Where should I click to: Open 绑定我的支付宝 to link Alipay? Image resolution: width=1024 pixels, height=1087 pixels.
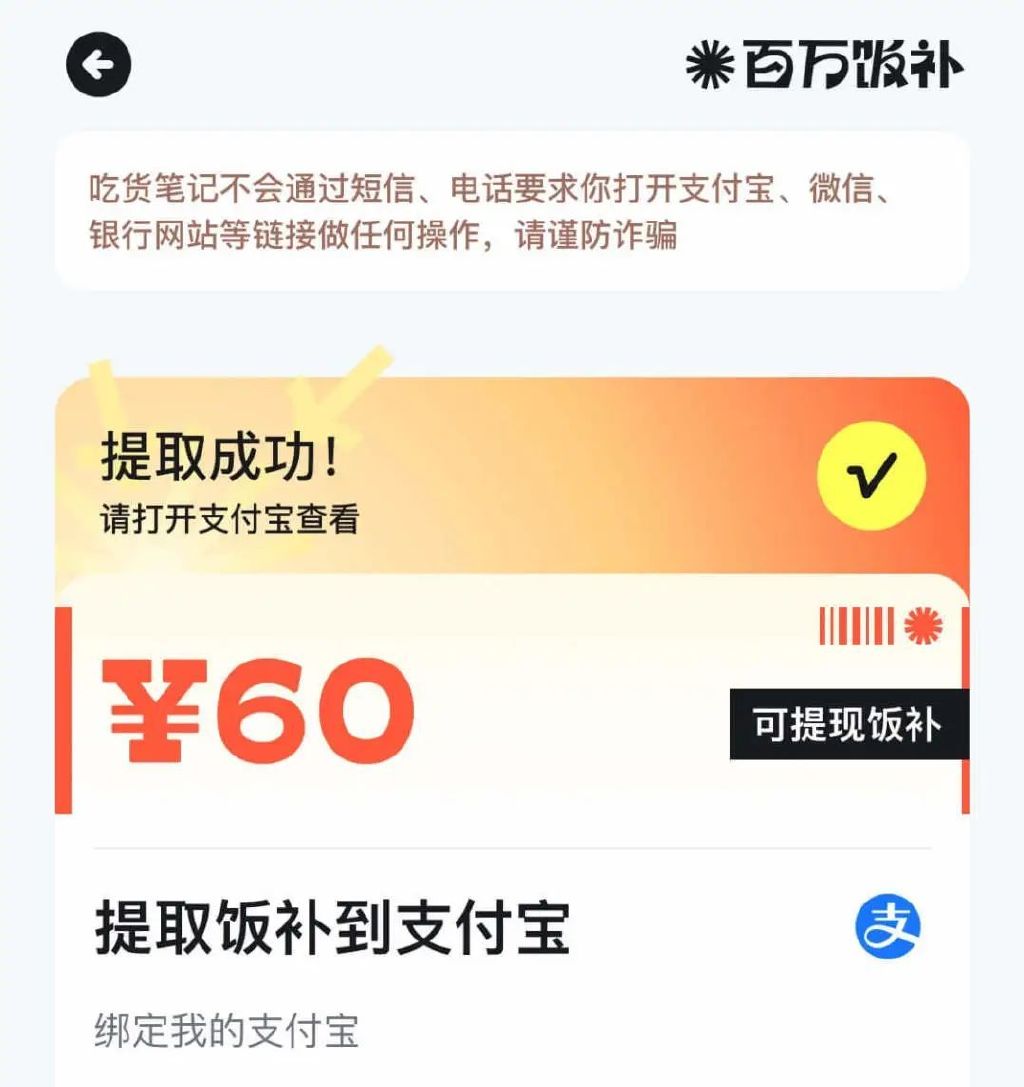227,1031
